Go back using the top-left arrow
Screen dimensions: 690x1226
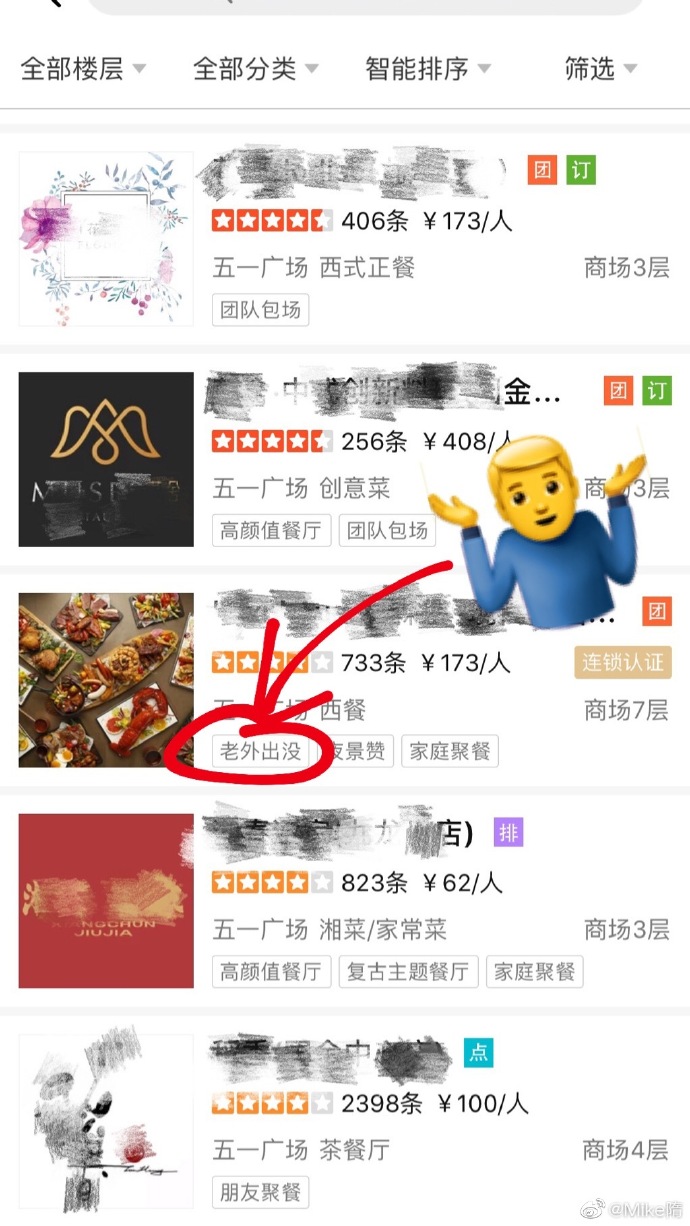(52, 3)
